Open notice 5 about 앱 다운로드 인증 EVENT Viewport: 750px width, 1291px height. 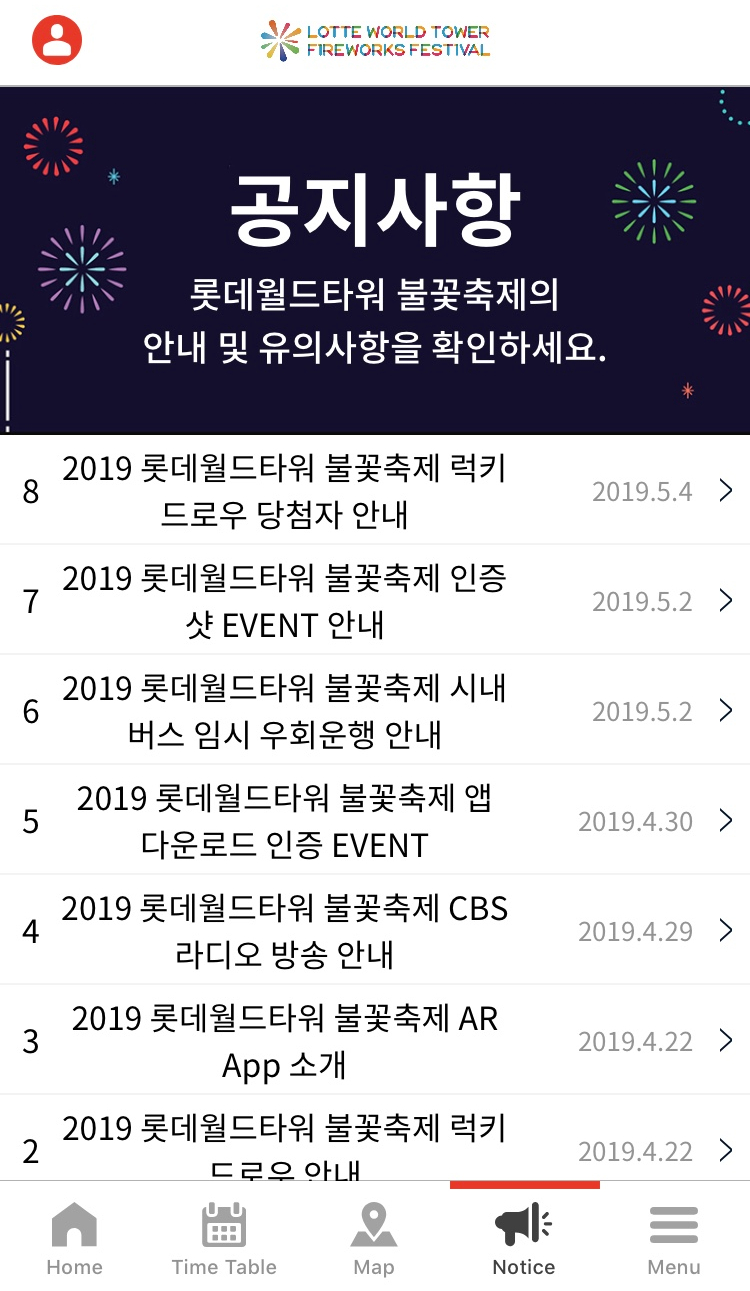(375, 820)
